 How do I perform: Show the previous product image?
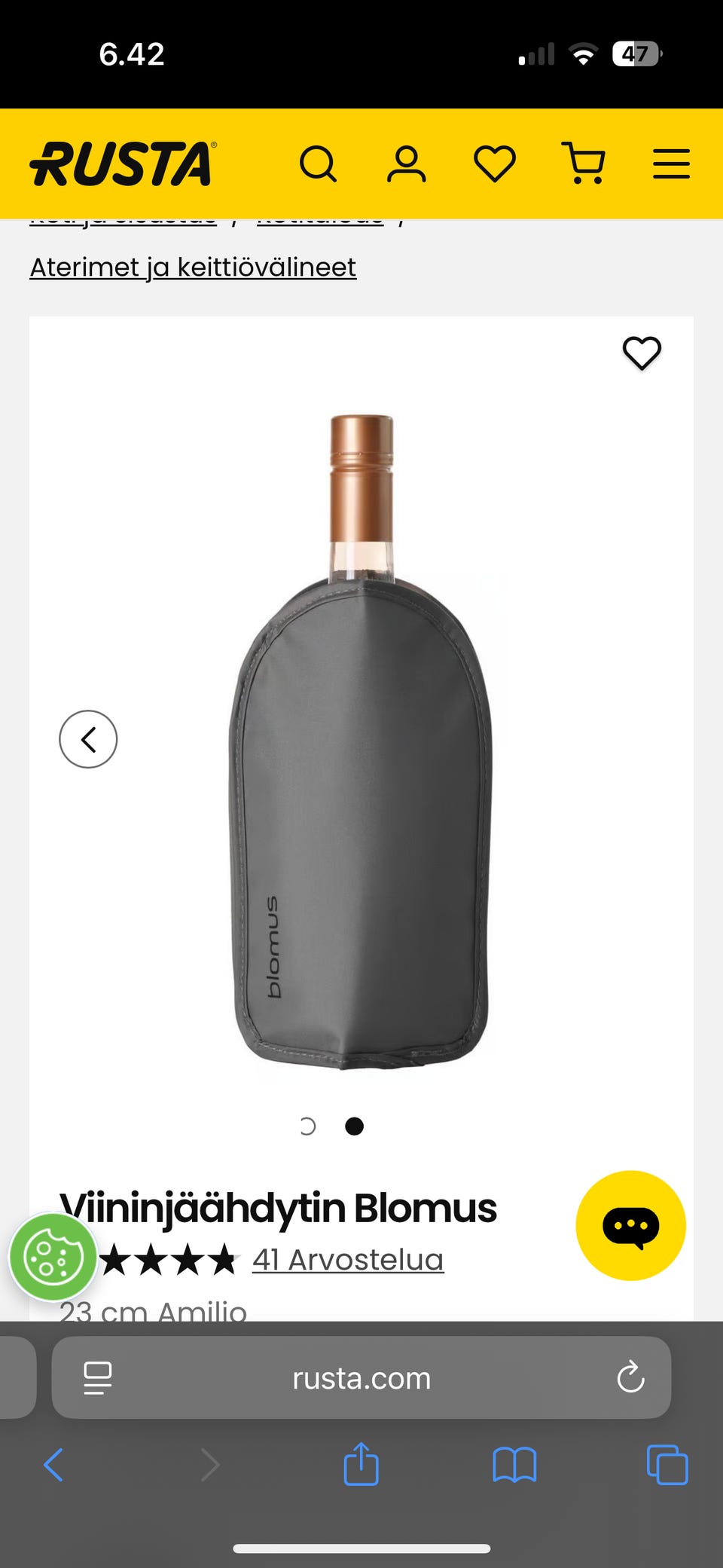point(88,739)
